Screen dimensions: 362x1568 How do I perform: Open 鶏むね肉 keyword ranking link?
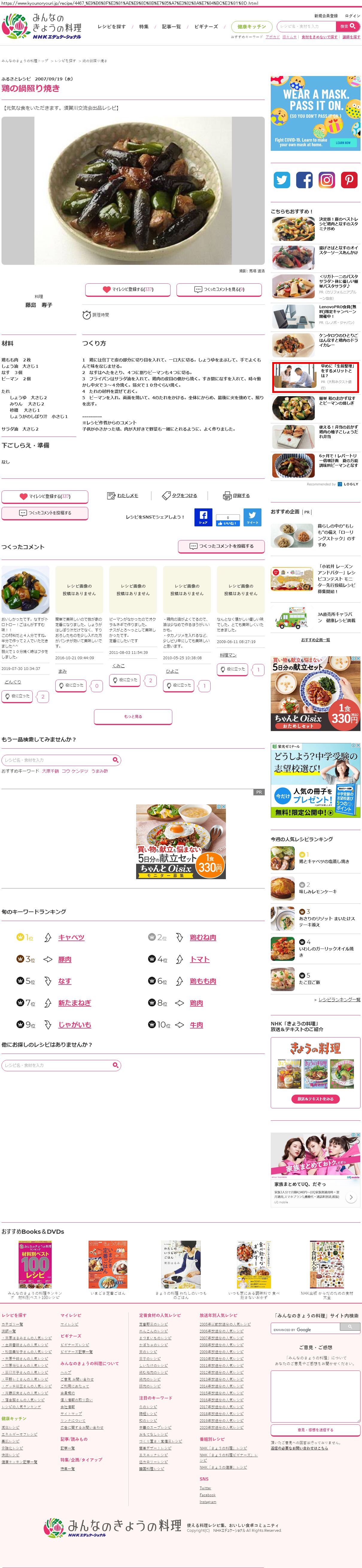pyautogui.click(x=203, y=938)
